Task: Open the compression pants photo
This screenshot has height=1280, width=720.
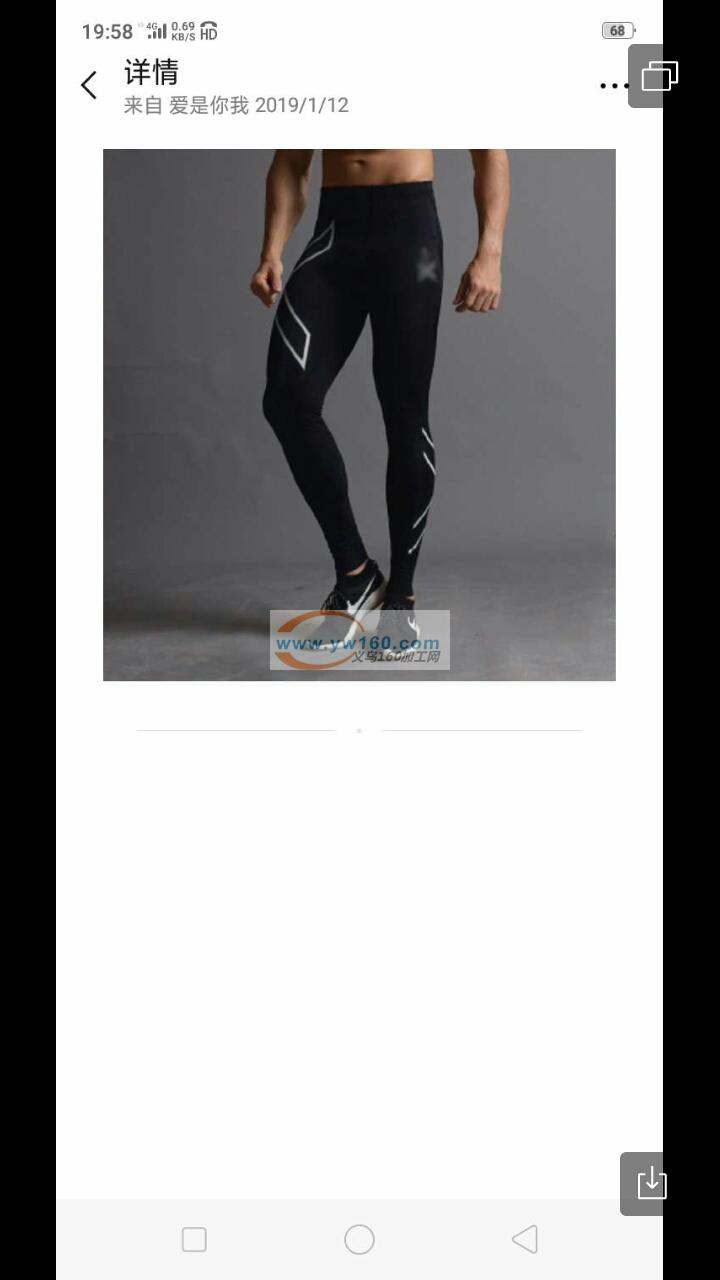Action: [359, 414]
